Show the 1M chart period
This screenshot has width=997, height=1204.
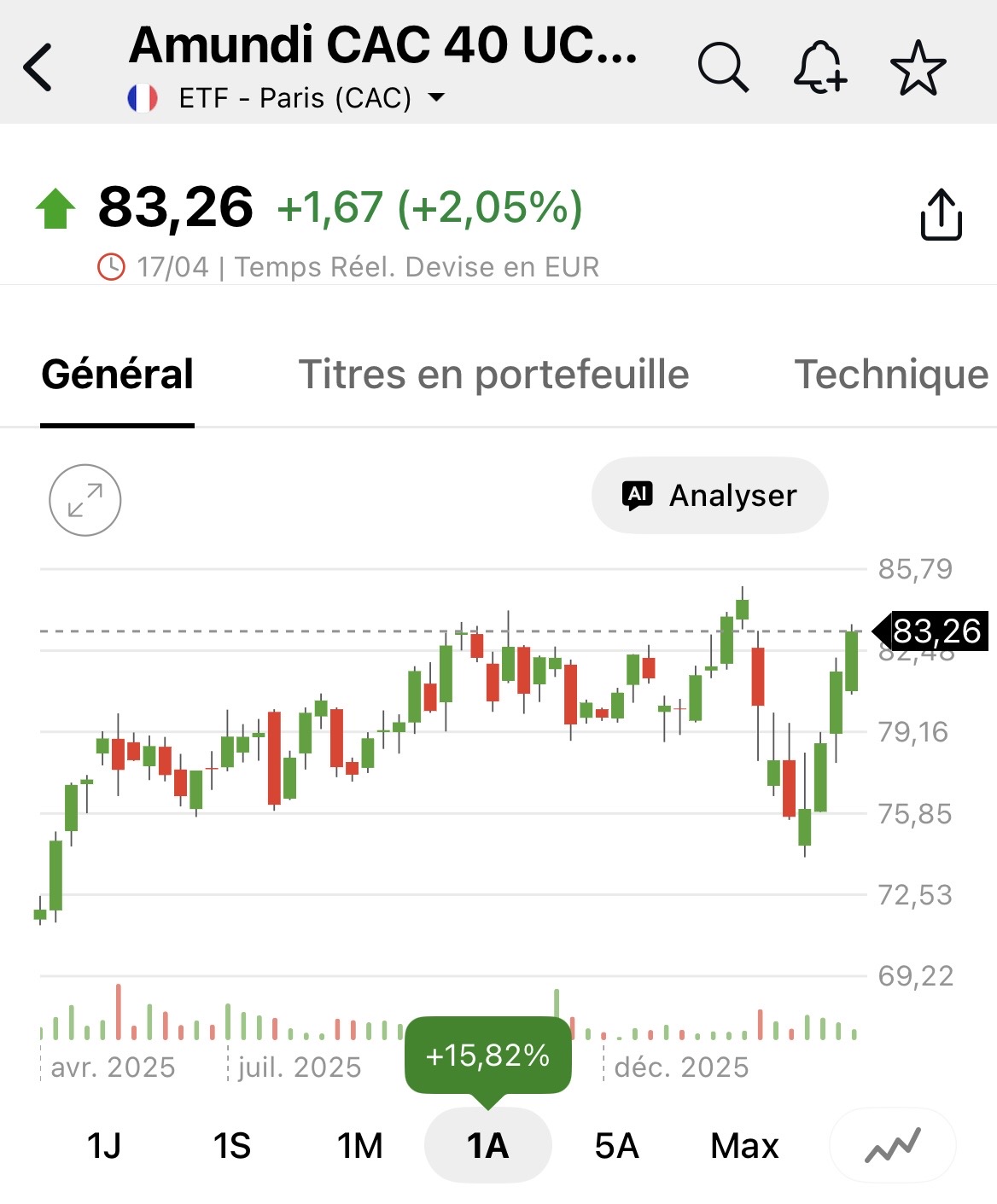(360, 1146)
